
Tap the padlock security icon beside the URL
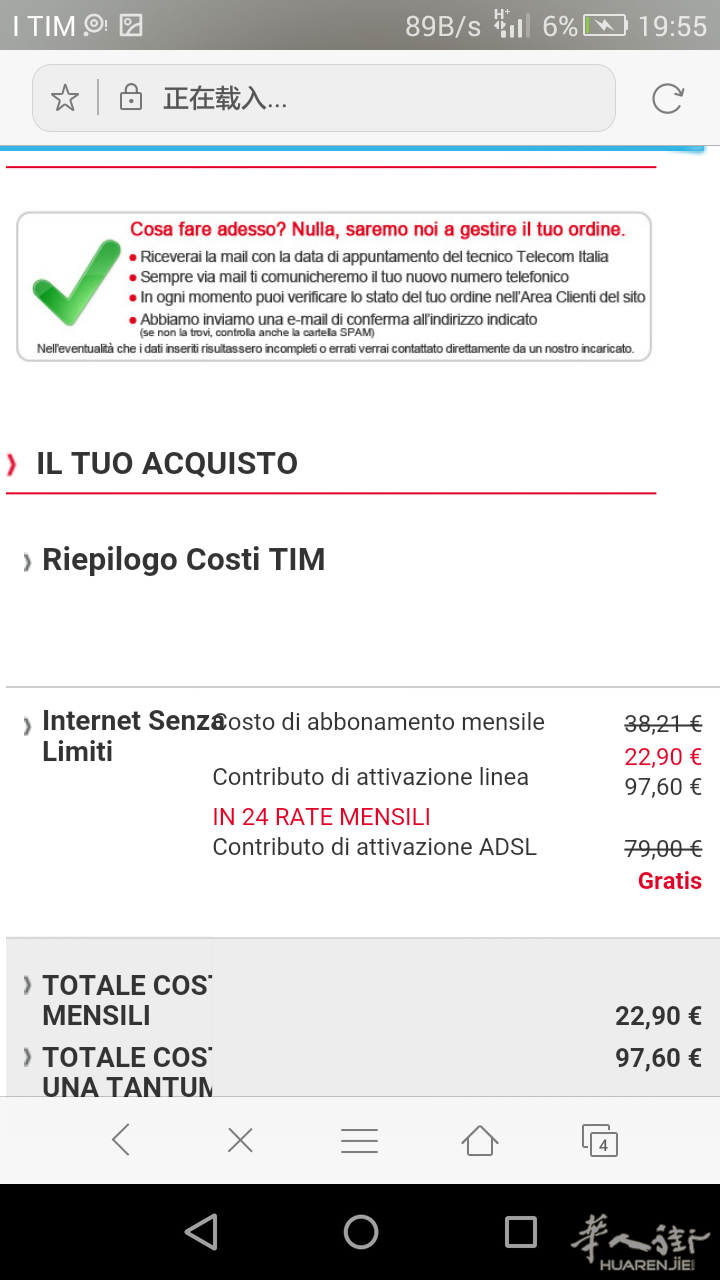click(x=132, y=97)
